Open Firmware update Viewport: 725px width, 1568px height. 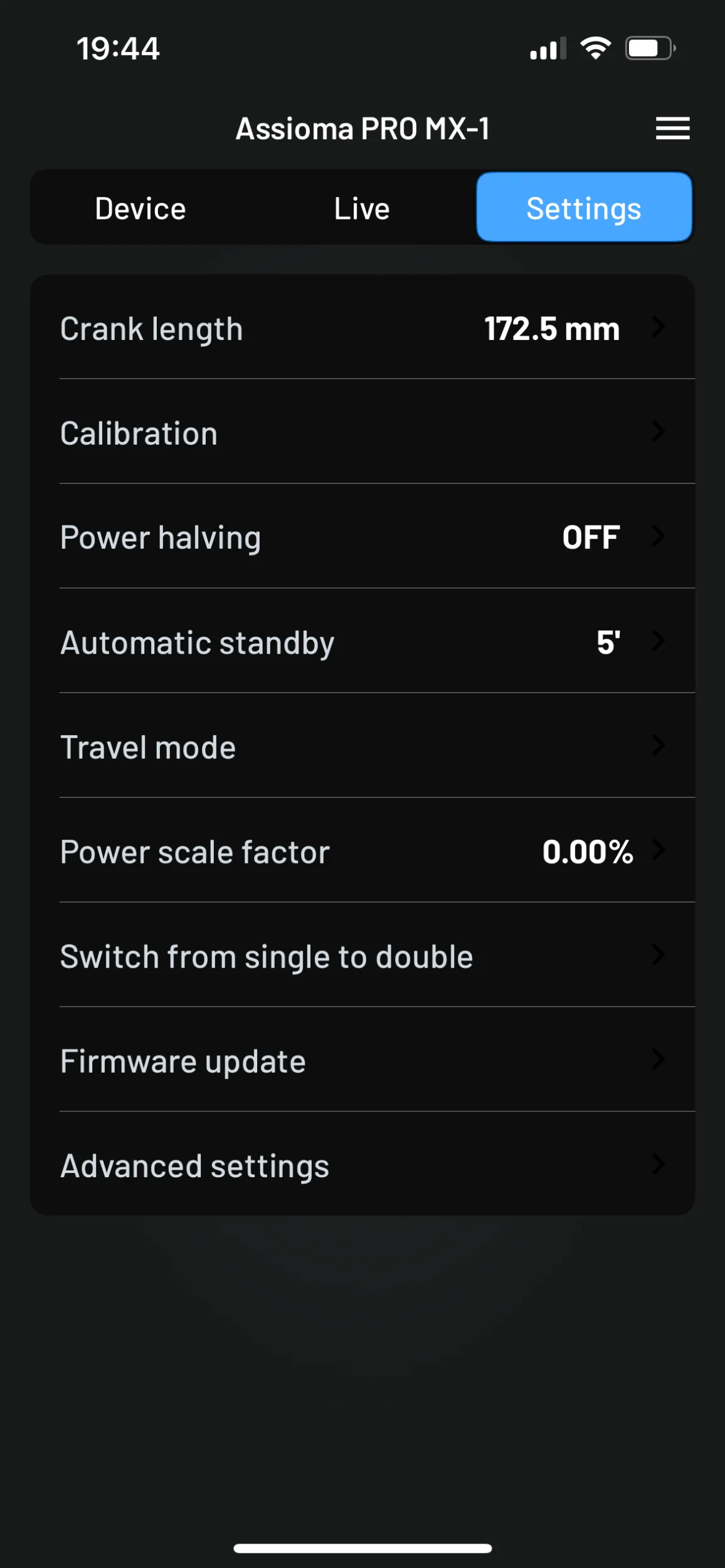click(x=362, y=1061)
